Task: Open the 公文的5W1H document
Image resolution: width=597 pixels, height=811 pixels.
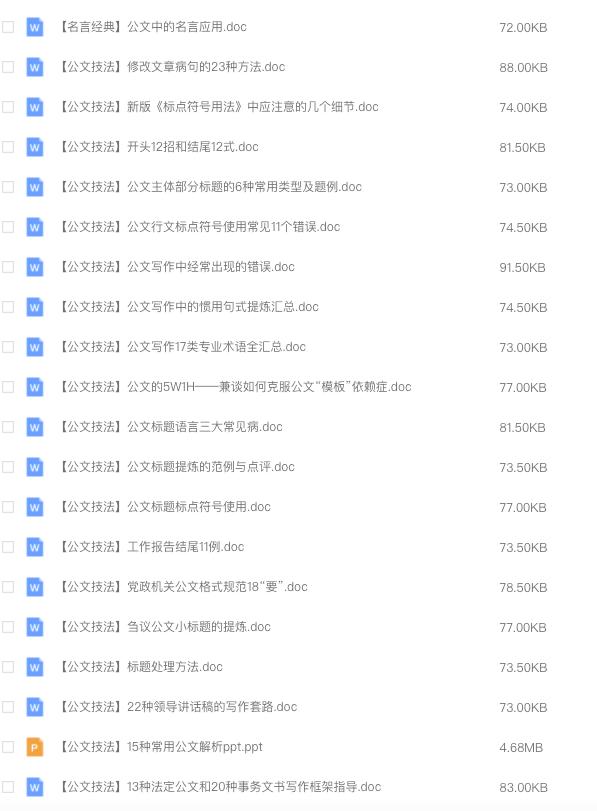Action: 235,387
